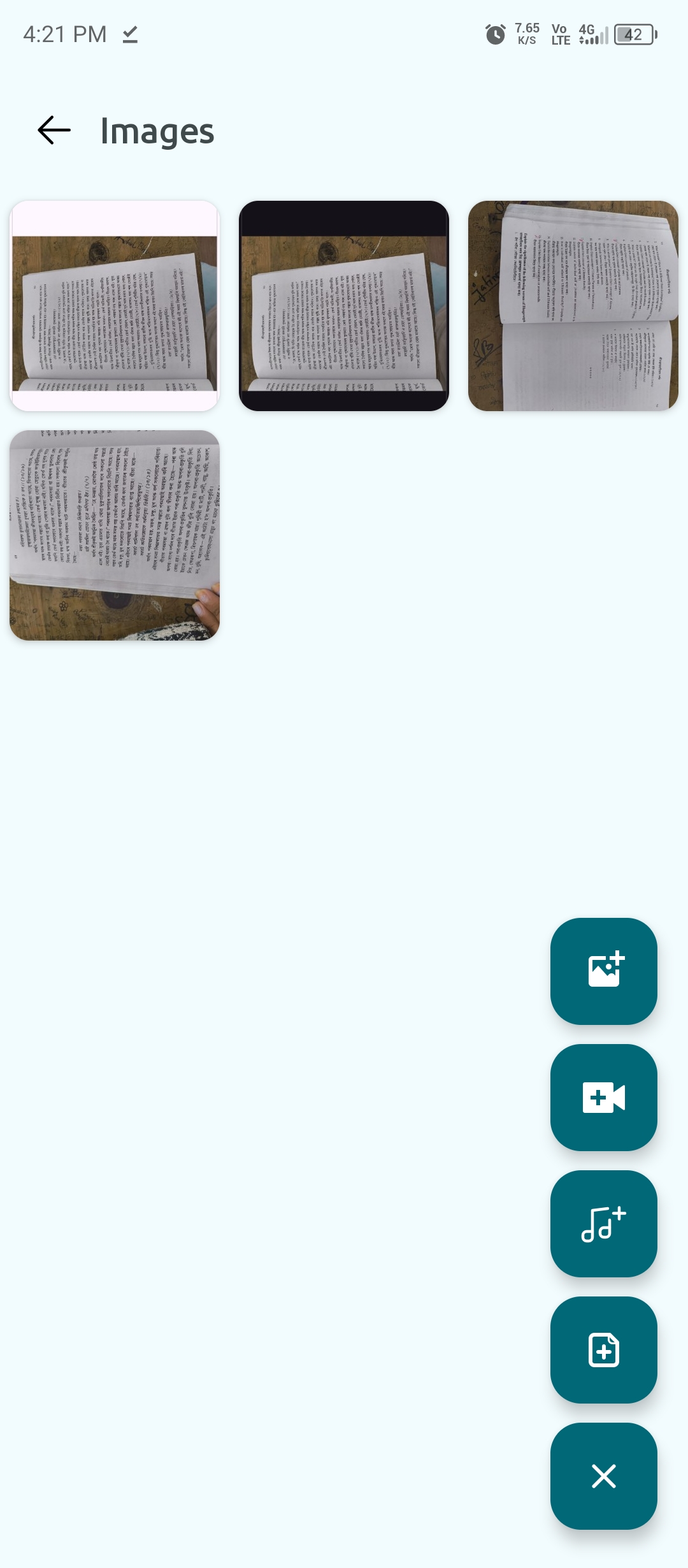Open the photo of the open two-page book

(x=573, y=306)
